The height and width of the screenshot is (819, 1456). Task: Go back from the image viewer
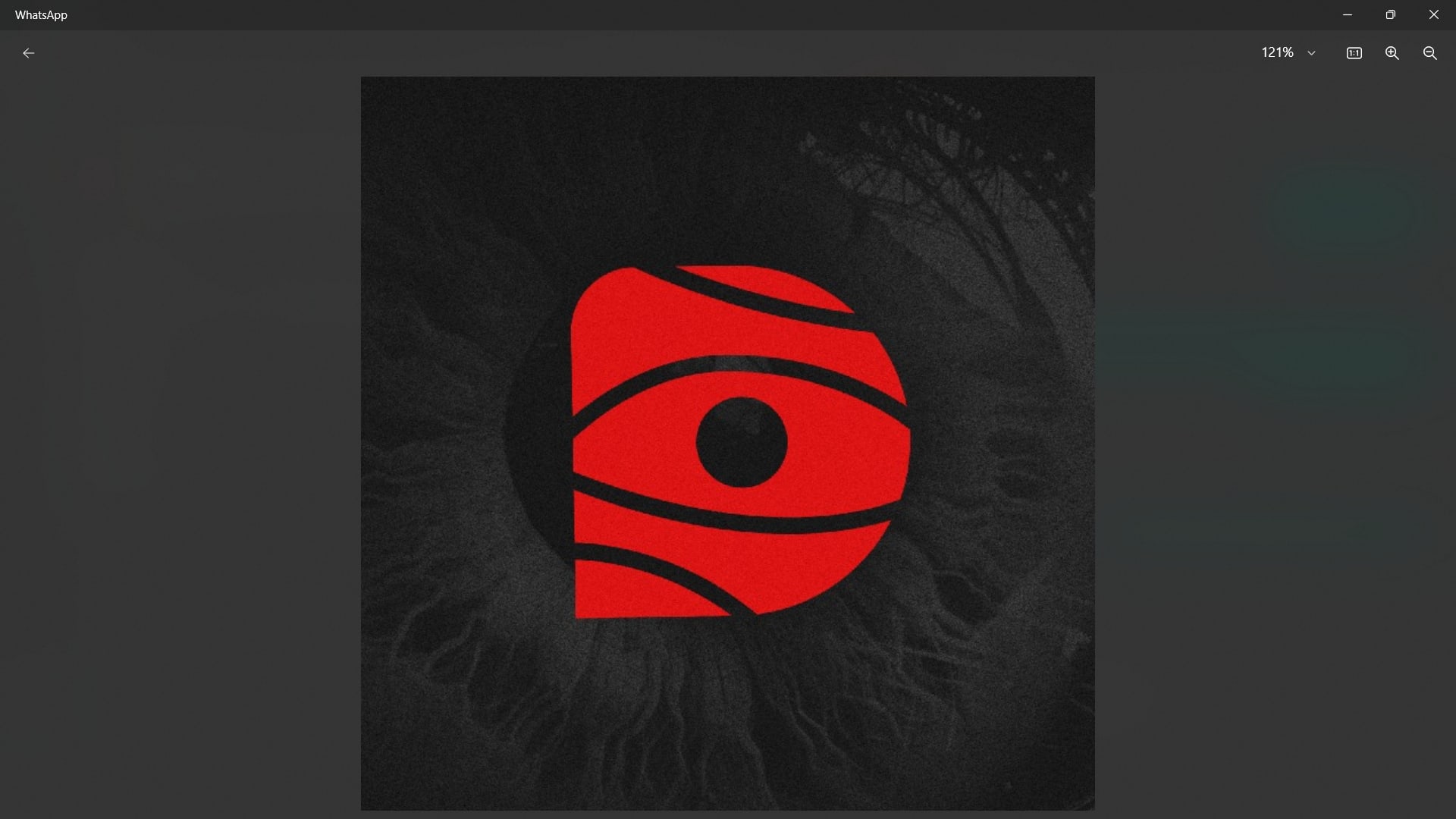(x=28, y=53)
